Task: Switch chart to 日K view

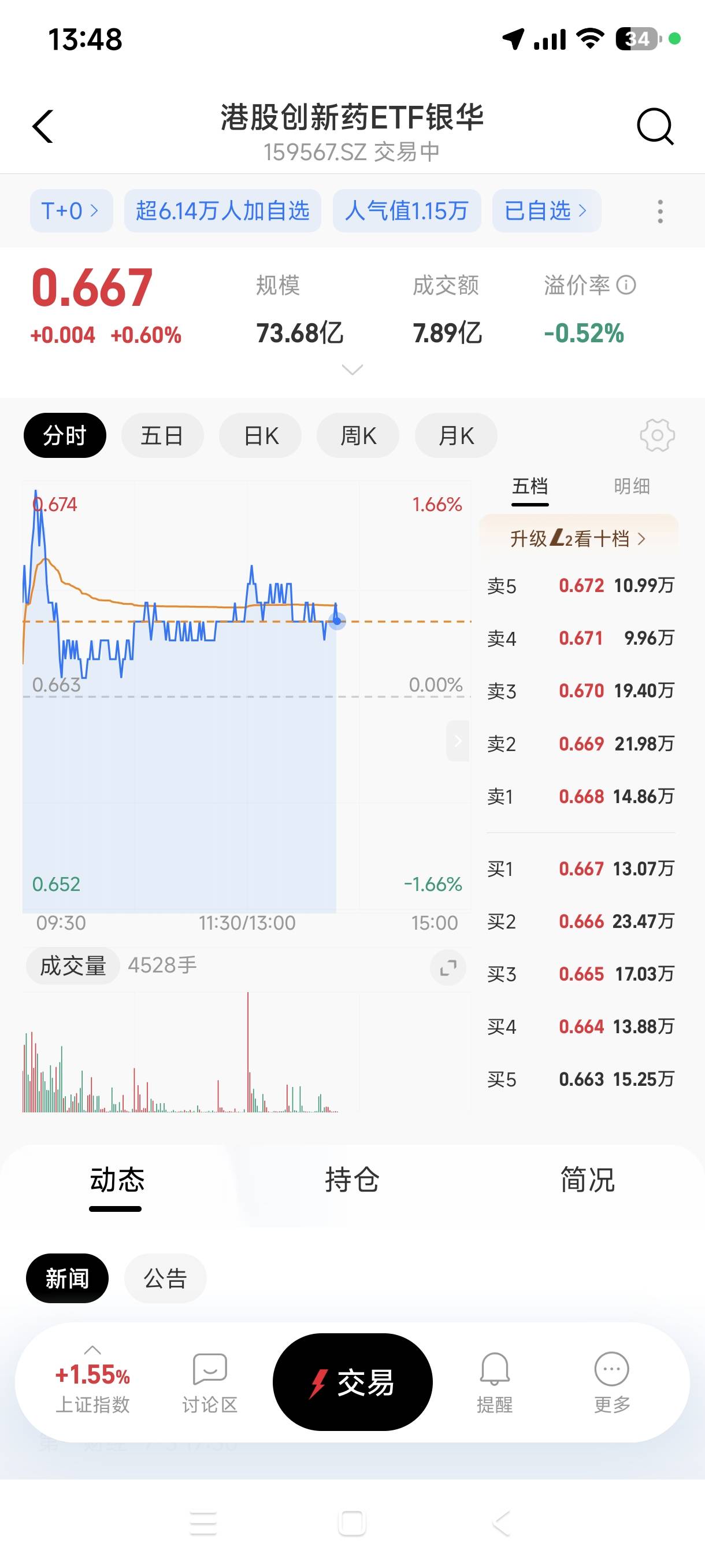Action: 261,435
